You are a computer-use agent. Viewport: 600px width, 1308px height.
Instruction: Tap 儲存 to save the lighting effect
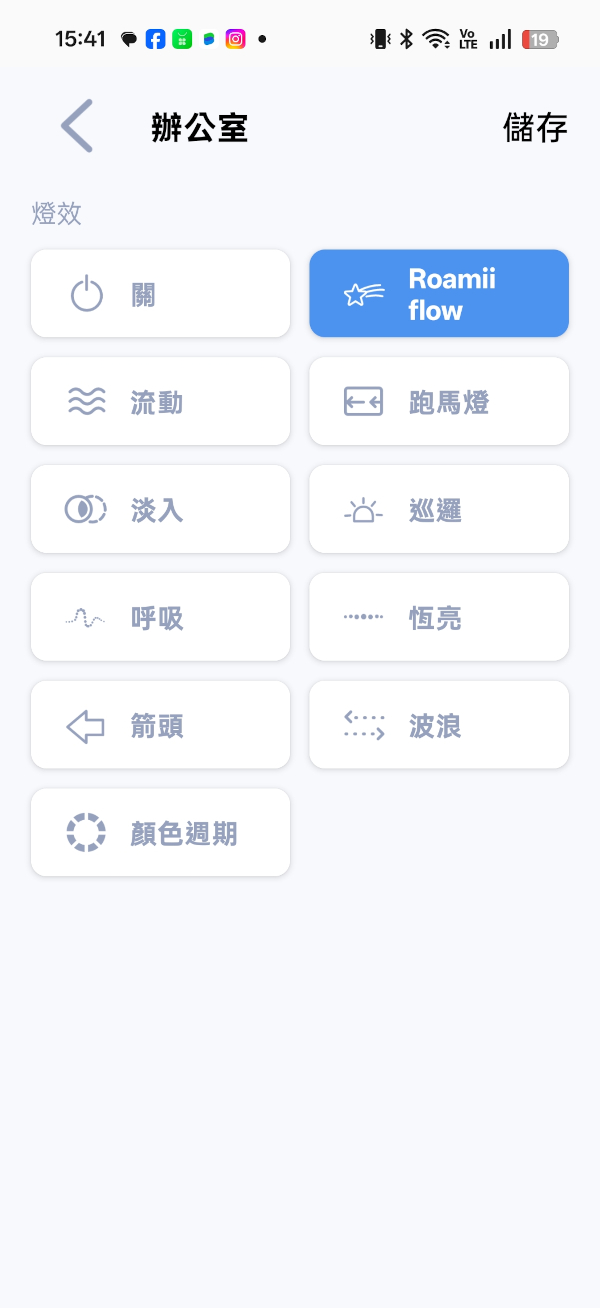tap(535, 128)
